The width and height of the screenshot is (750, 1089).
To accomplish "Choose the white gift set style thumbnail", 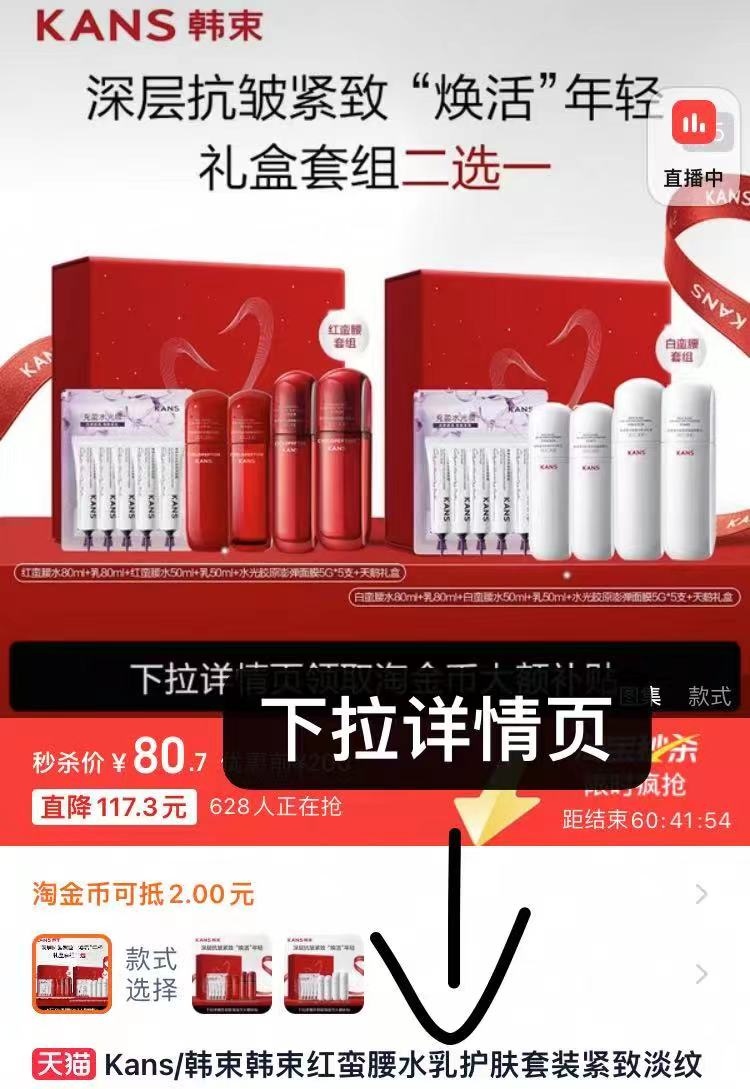I will click(x=323, y=974).
